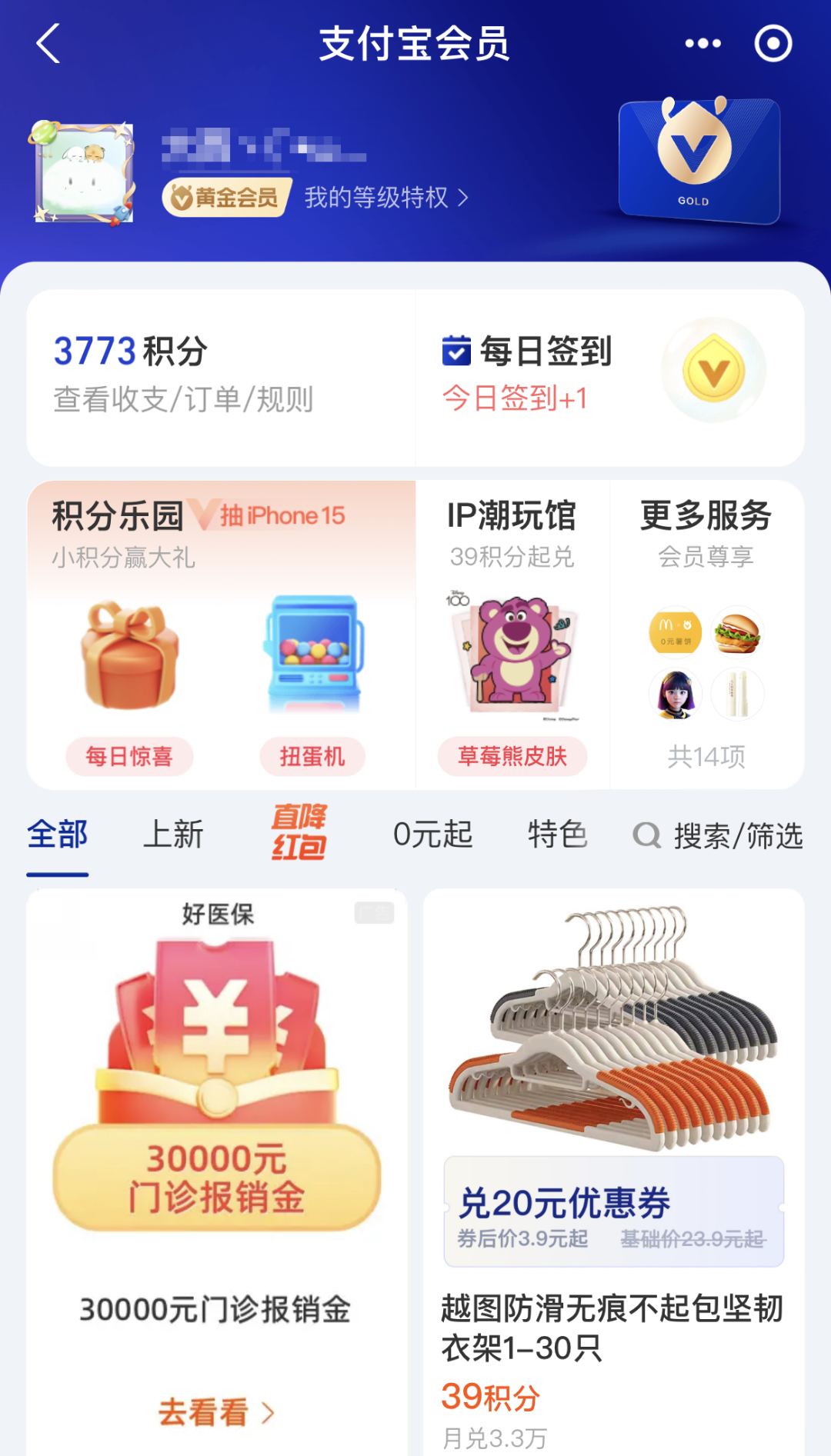Open 我的等级特权 link
The height and width of the screenshot is (1456, 831).
pyautogui.click(x=385, y=198)
